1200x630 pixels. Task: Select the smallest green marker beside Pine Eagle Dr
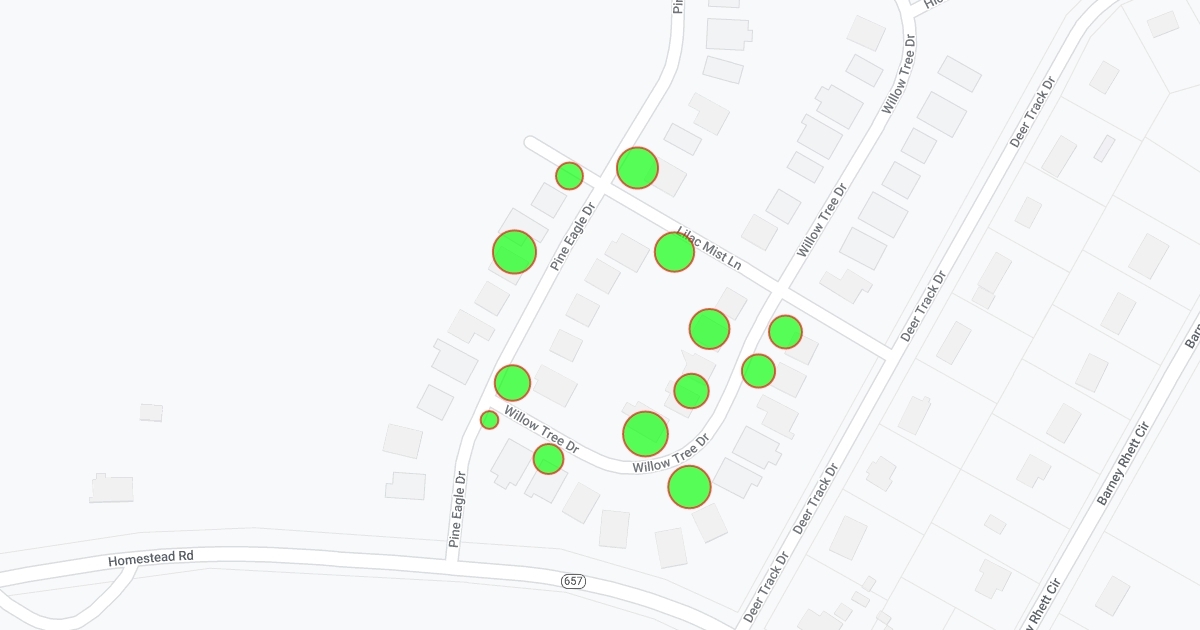pos(489,420)
